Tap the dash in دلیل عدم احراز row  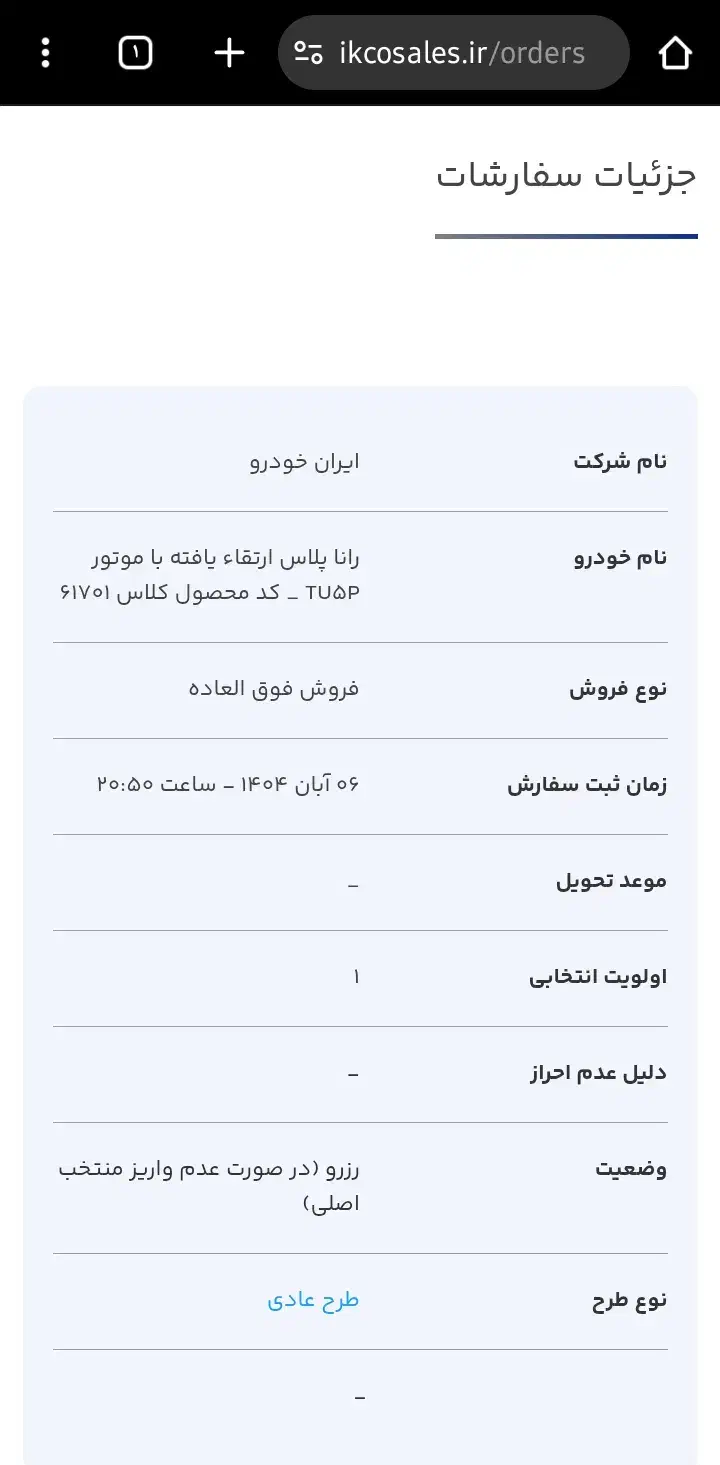click(x=354, y=1072)
